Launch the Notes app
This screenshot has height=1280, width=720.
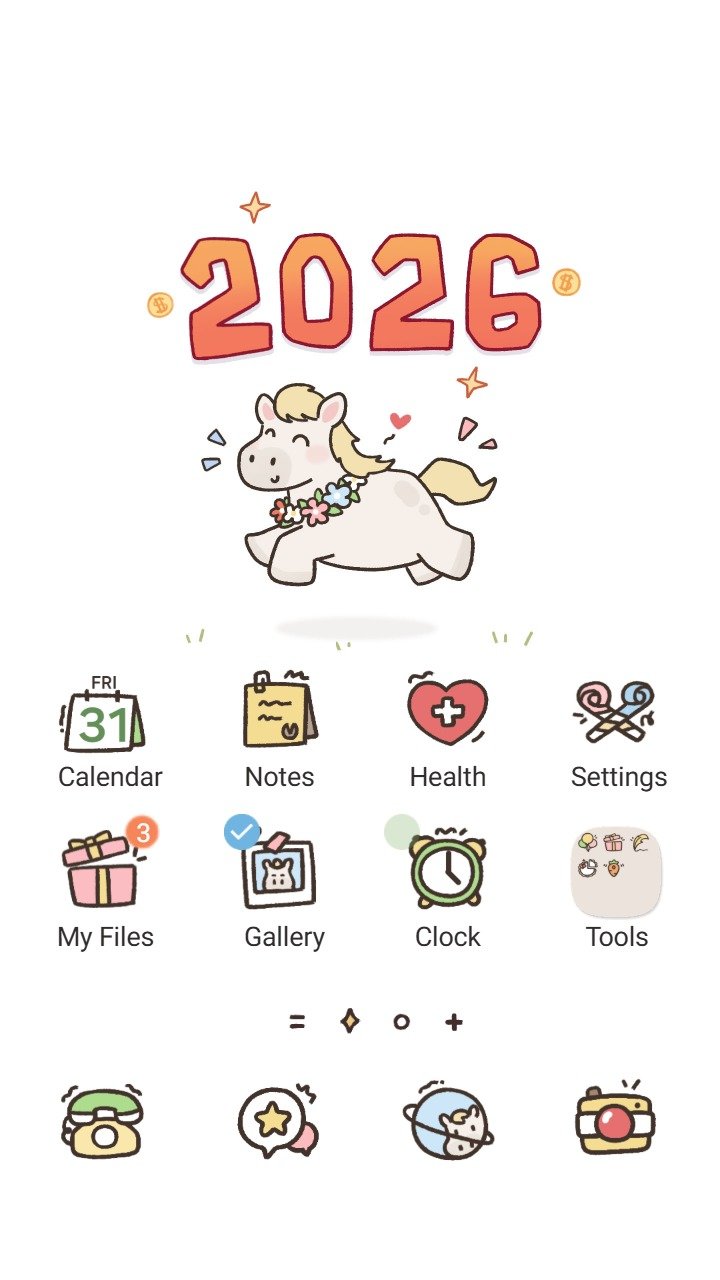(x=279, y=711)
